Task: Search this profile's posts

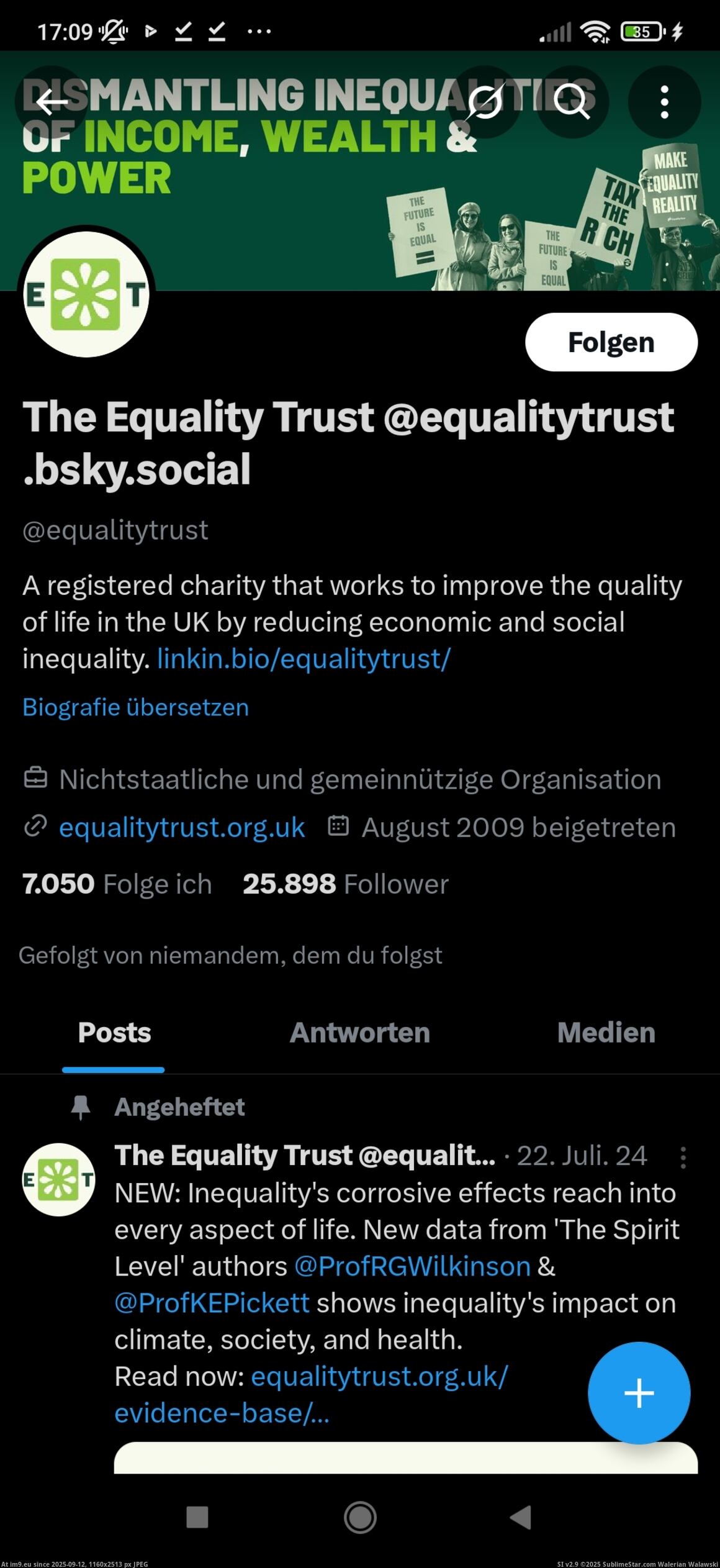Action: click(572, 102)
